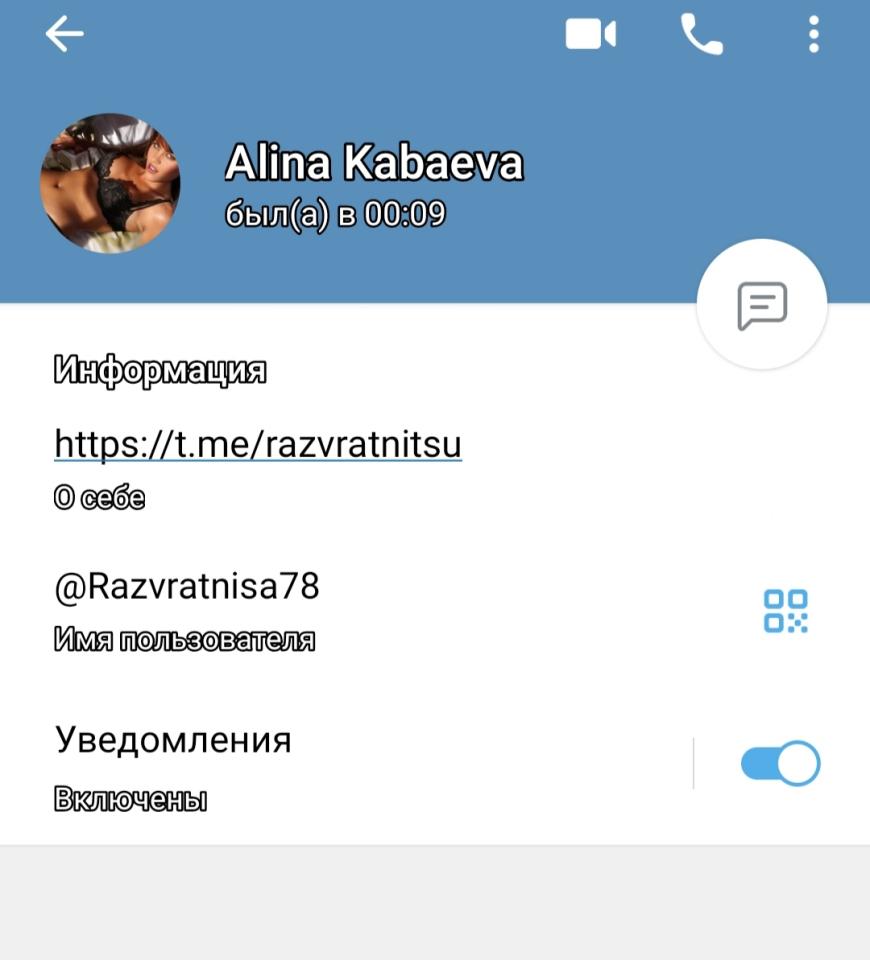Start a voice call

click(x=701, y=36)
